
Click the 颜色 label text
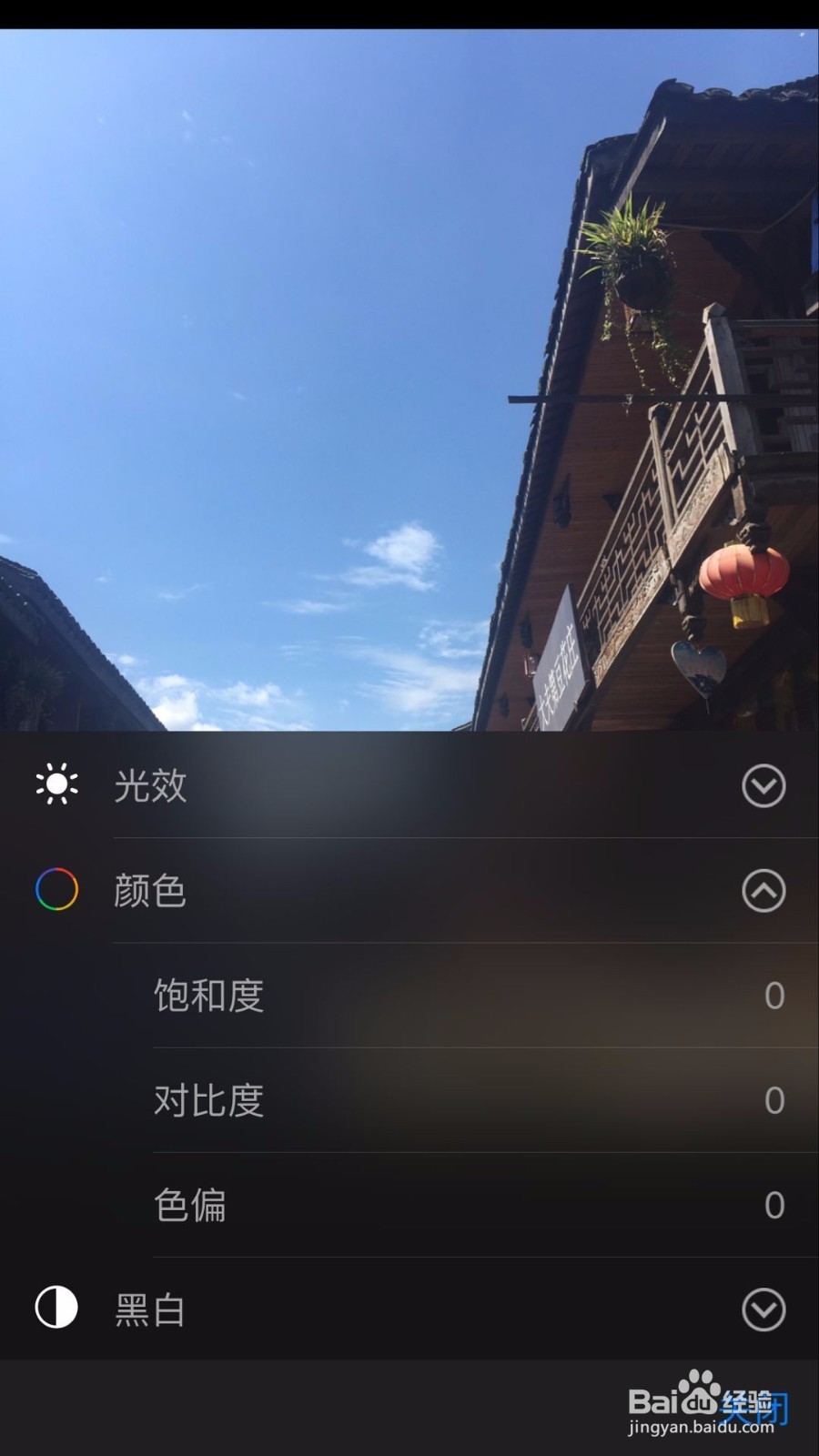pyautogui.click(x=148, y=892)
